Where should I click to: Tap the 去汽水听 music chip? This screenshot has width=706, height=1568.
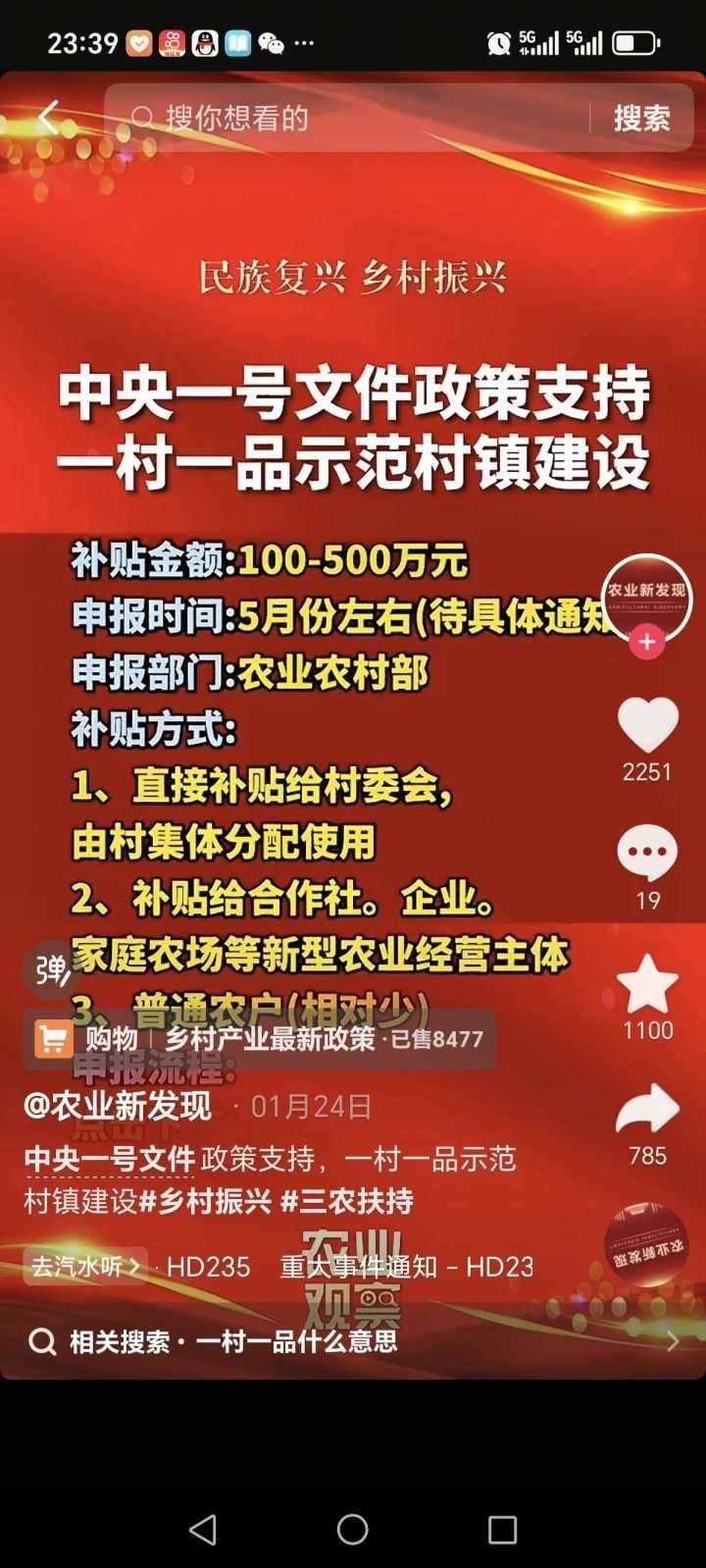pyautogui.click(x=84, y=1266)
